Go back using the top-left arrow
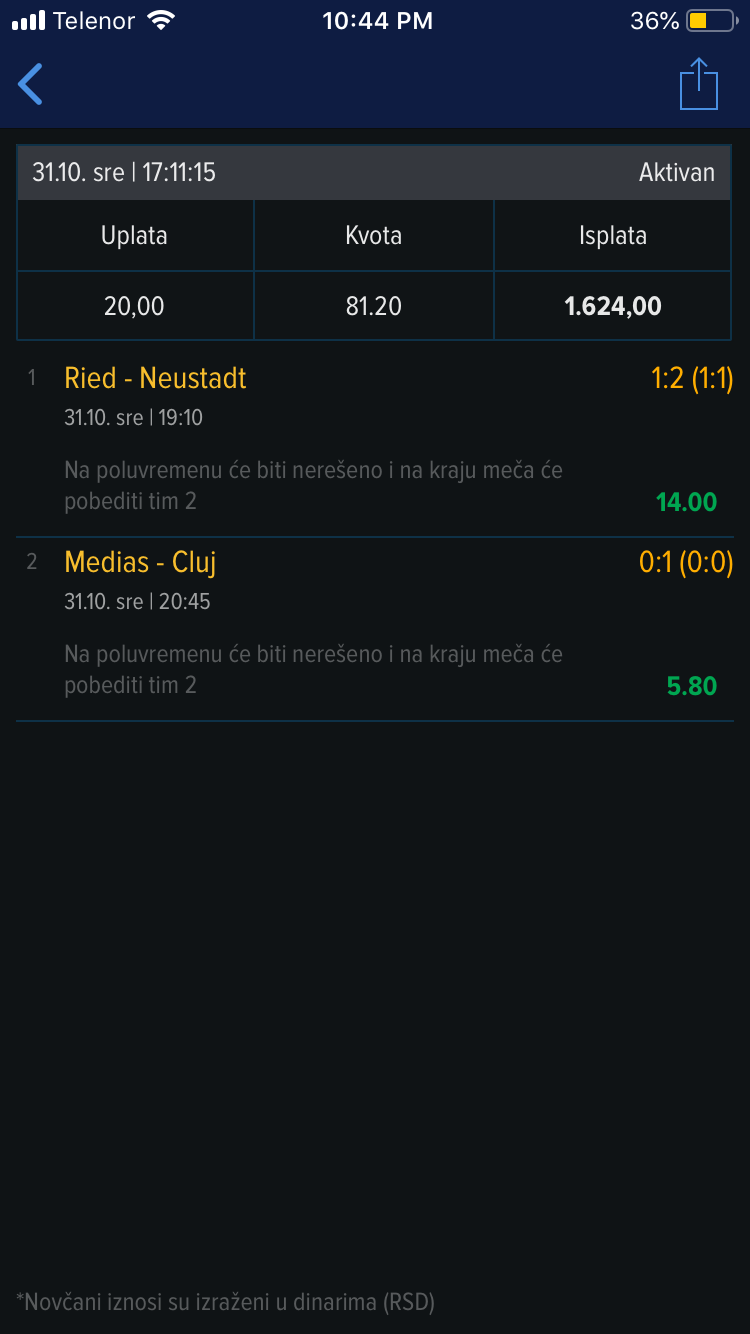Image resolution: width=750 pixels, height=1334 pixels. coord(31,84)
